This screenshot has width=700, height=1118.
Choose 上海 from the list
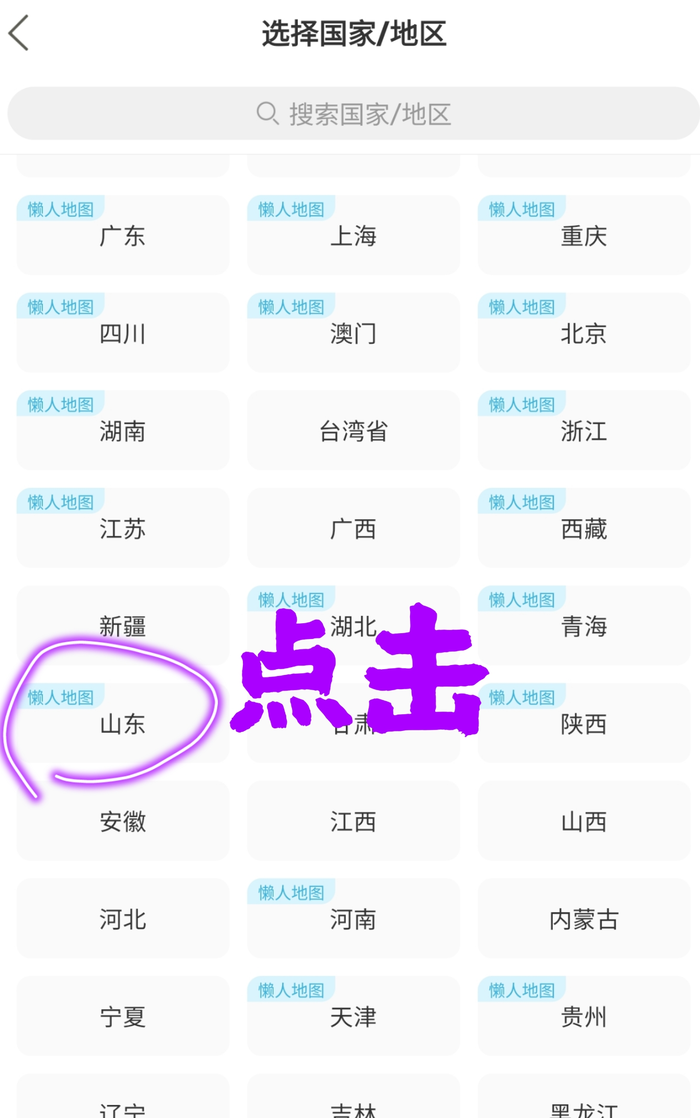pyautogui.click(x=353, y=236)
